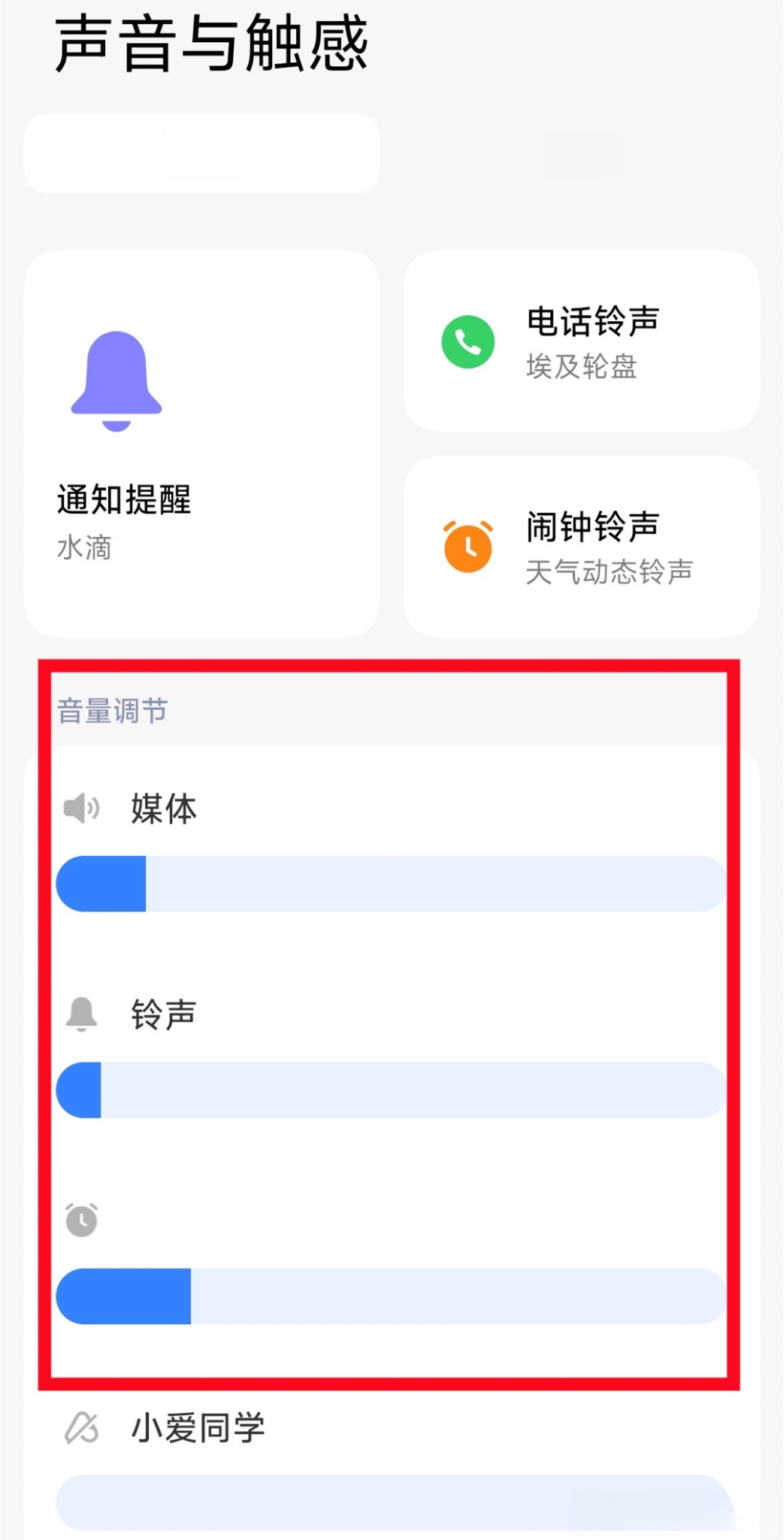Set the 铃声 volume slider

pos(391,1090)
